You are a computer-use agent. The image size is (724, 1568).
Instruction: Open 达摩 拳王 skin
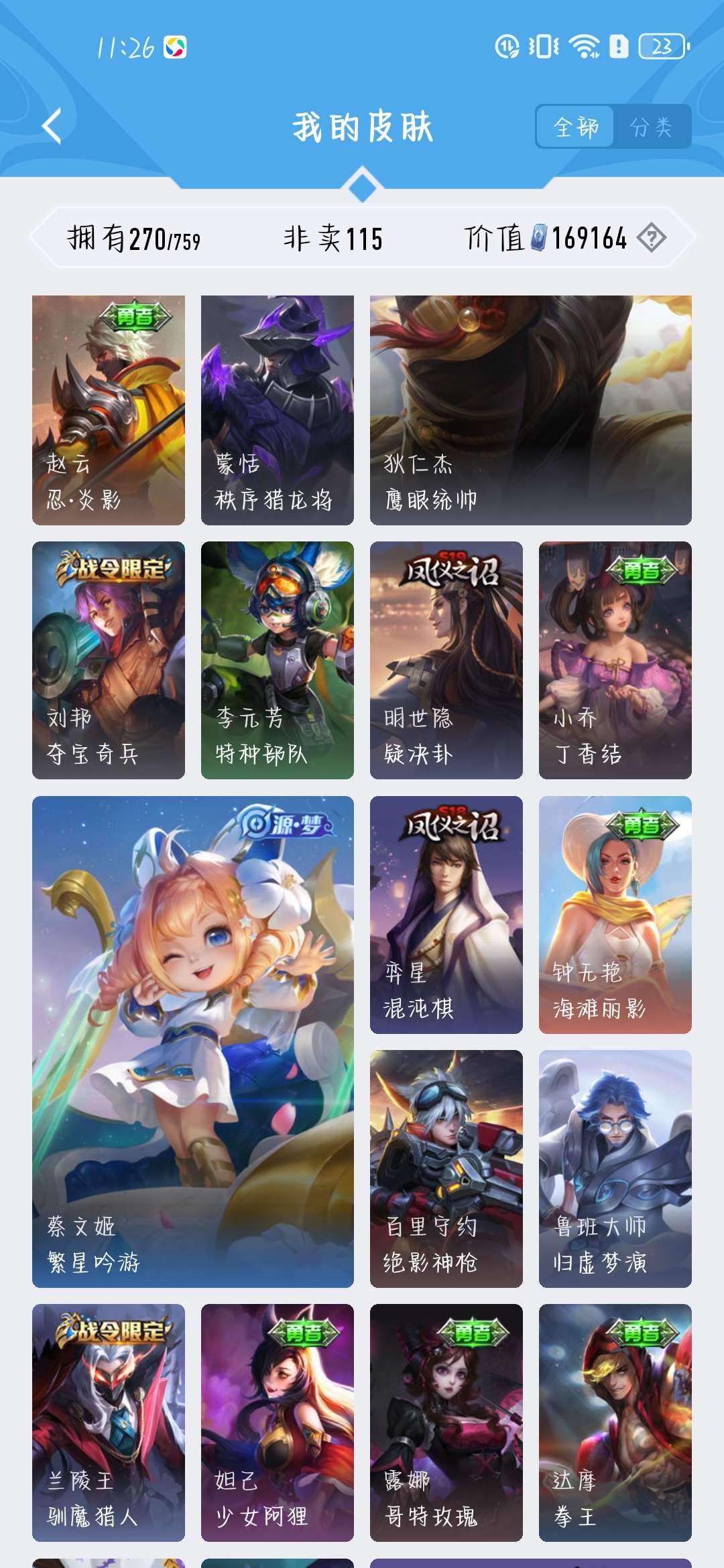pyautogui.click(x=615, y=1423)
